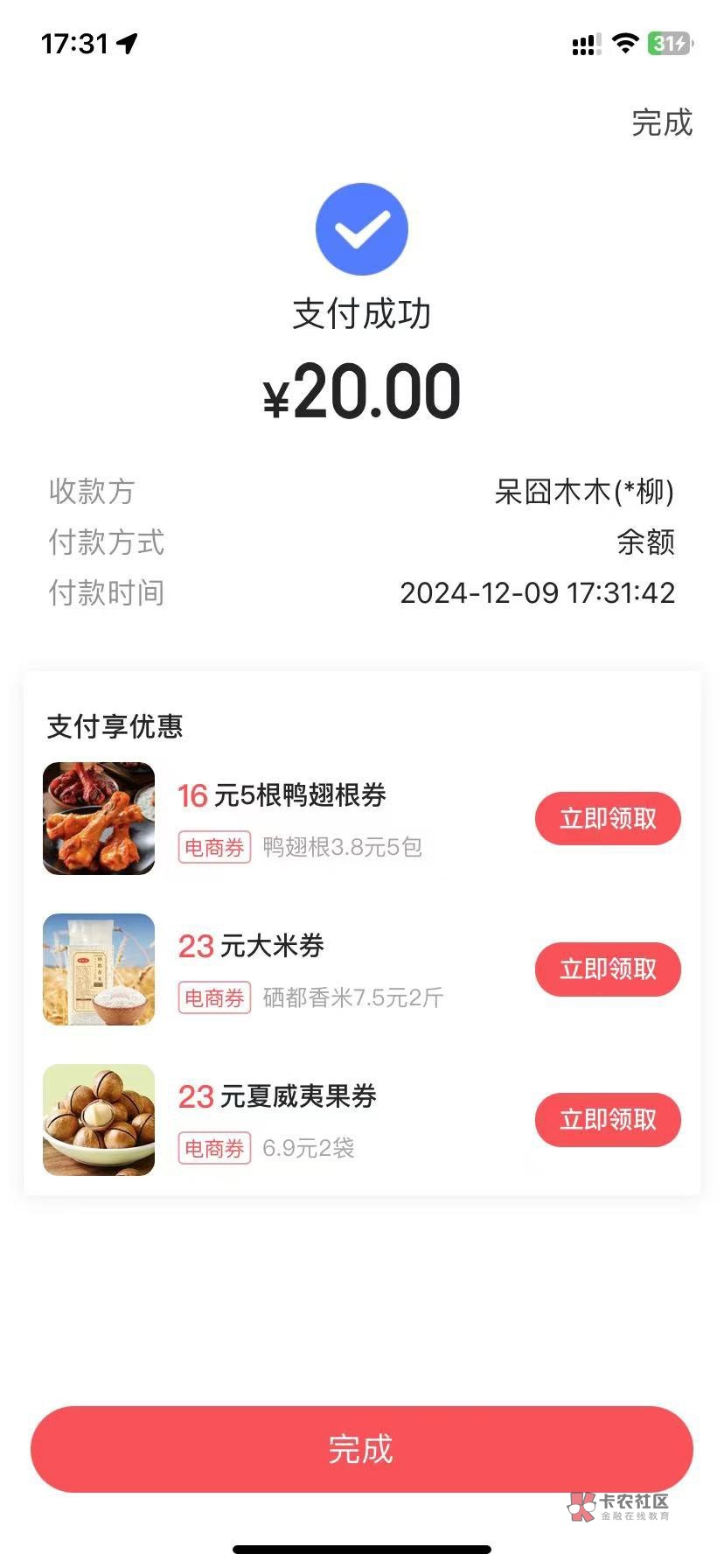Open the macadamia nut coupon image
Viewport: 724px width, 1568px height.
99,1120
